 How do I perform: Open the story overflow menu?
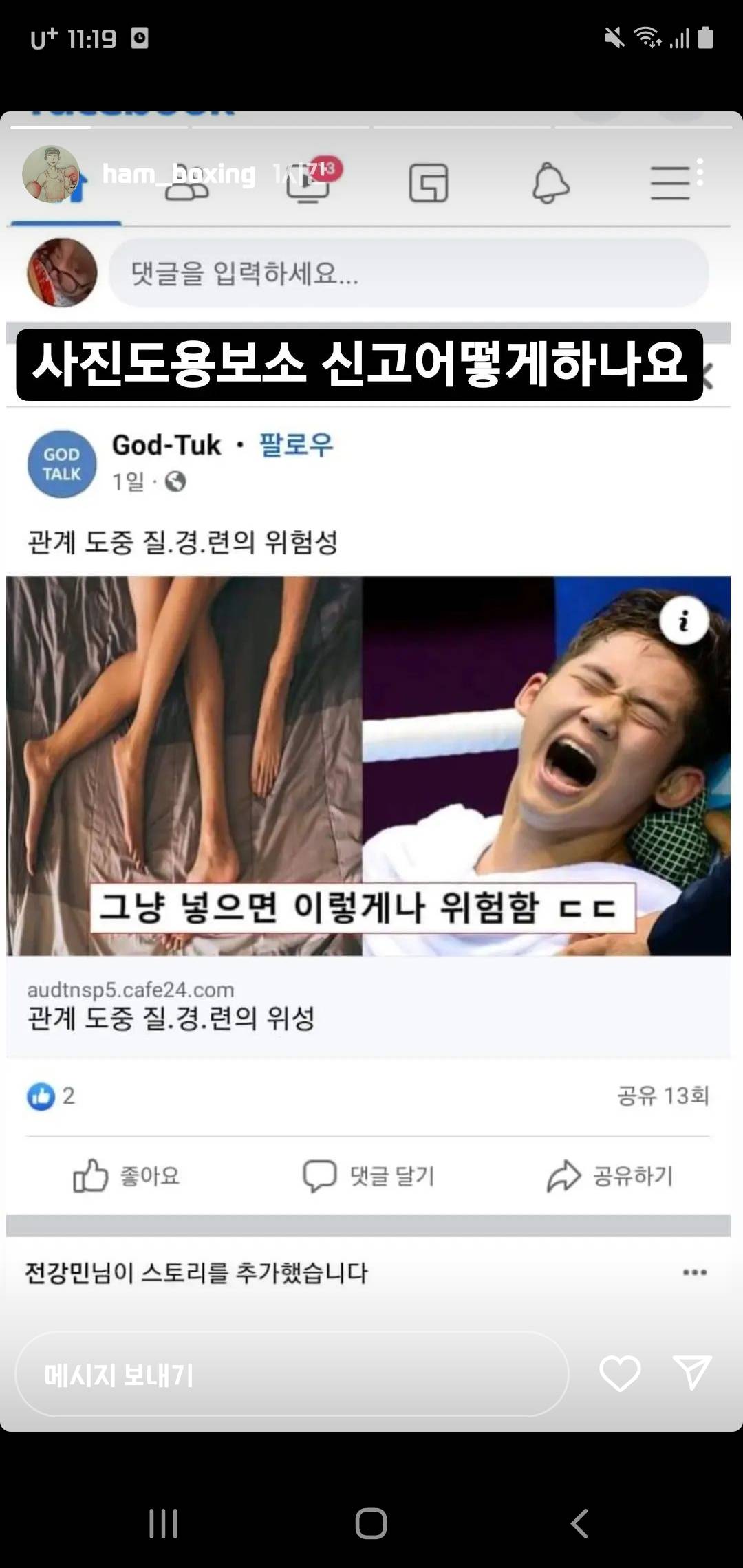click(x=700, y=173)
